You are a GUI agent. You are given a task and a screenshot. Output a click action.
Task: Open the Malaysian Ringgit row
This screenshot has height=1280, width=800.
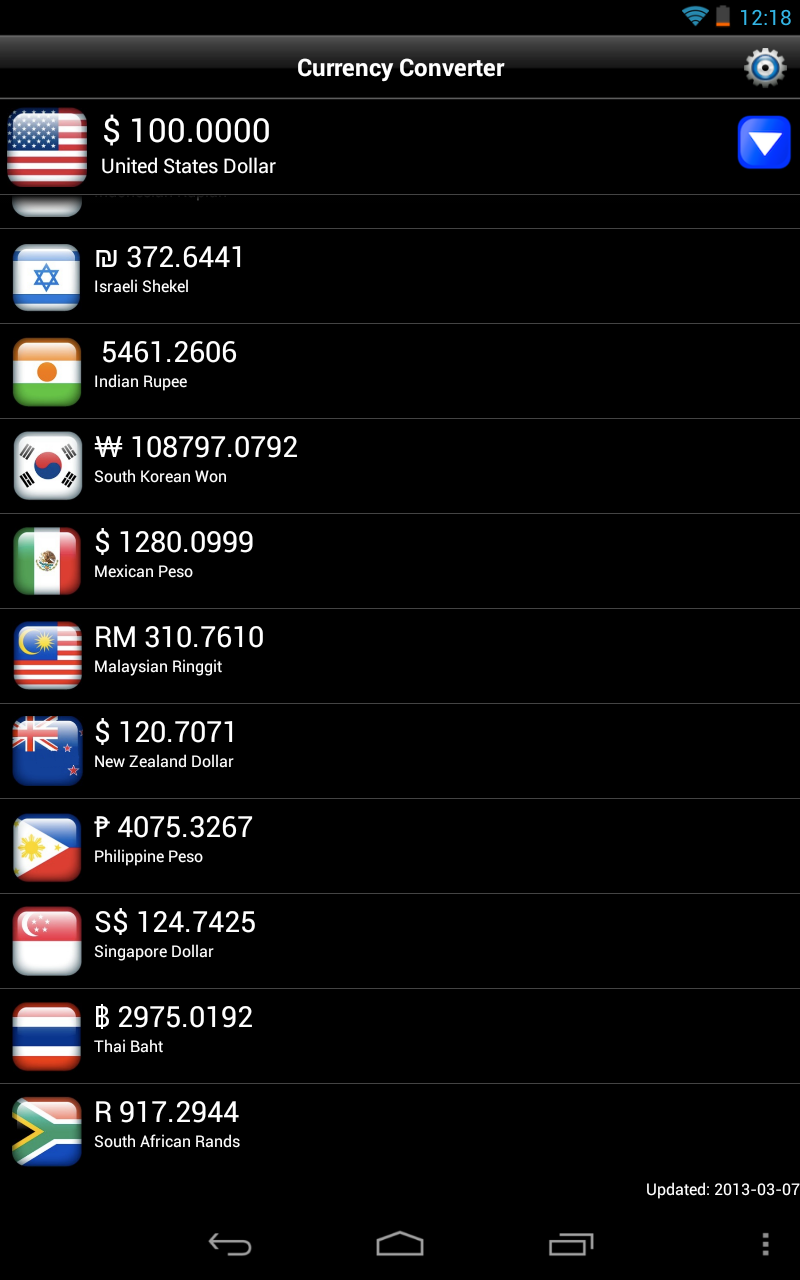point(400,656)
